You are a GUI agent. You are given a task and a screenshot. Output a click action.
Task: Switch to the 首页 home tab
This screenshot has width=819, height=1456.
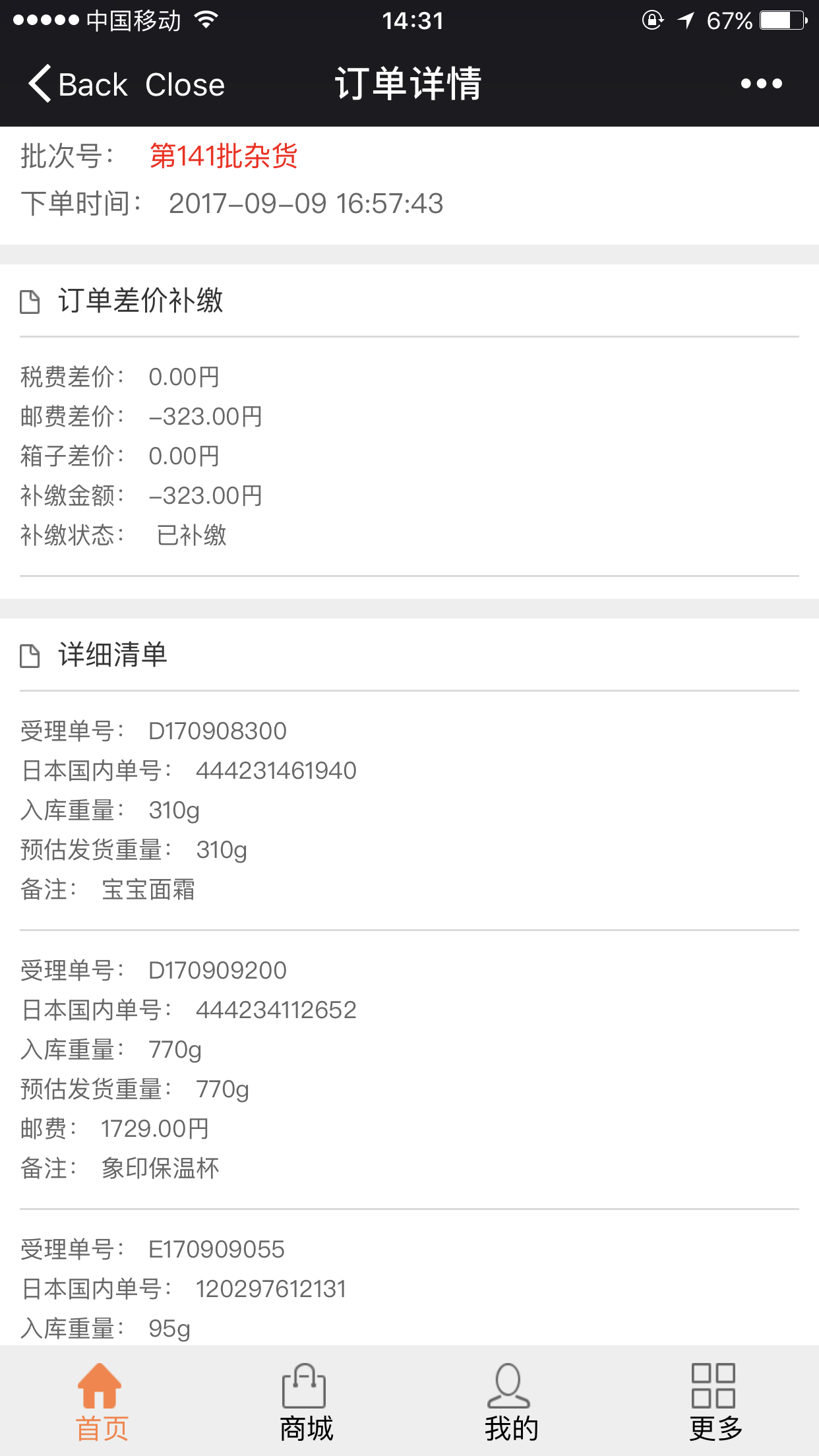coord(102,1401)
